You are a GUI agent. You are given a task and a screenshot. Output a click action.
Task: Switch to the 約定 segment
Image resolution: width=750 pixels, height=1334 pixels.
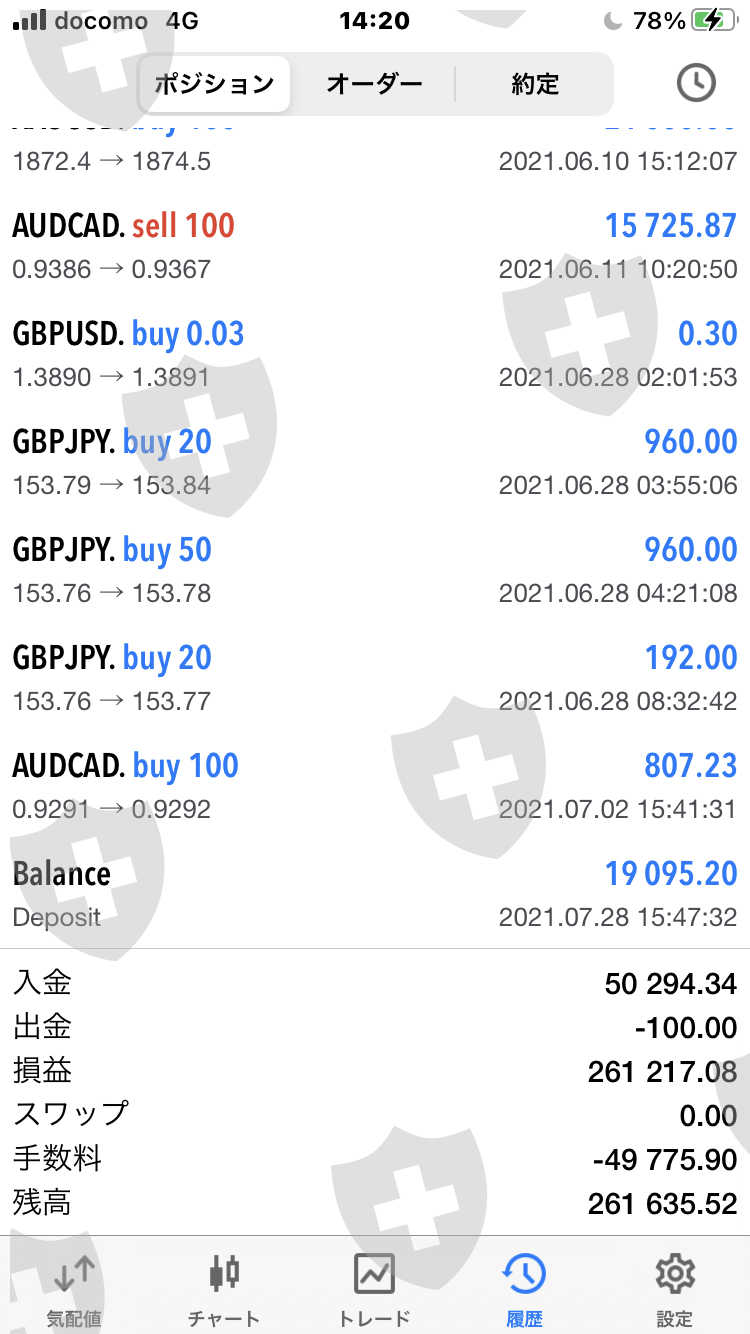click(535, 84)
